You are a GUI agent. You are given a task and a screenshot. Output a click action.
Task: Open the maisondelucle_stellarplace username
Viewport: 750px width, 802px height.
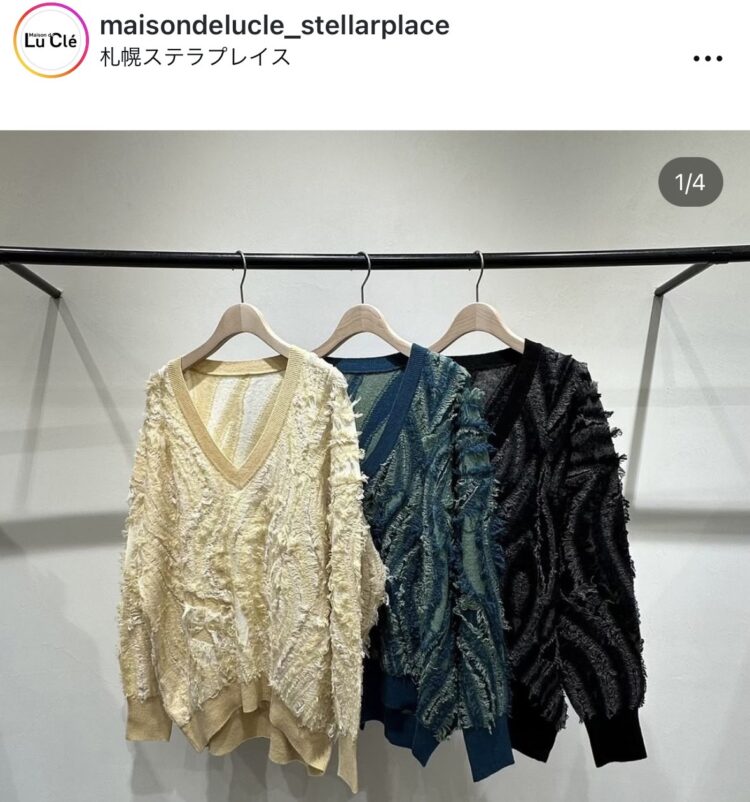(275, 25)
